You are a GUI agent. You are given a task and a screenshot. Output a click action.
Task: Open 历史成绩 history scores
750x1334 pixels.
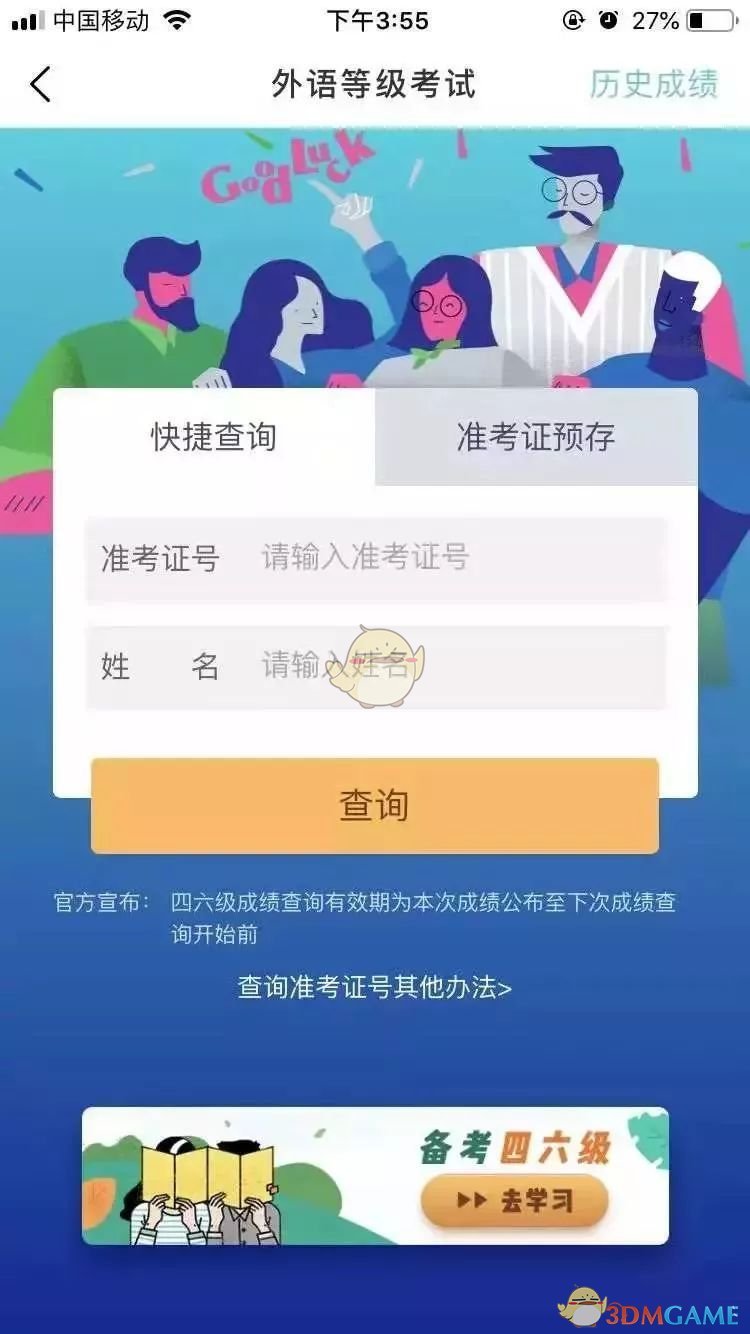pos(653,85)
